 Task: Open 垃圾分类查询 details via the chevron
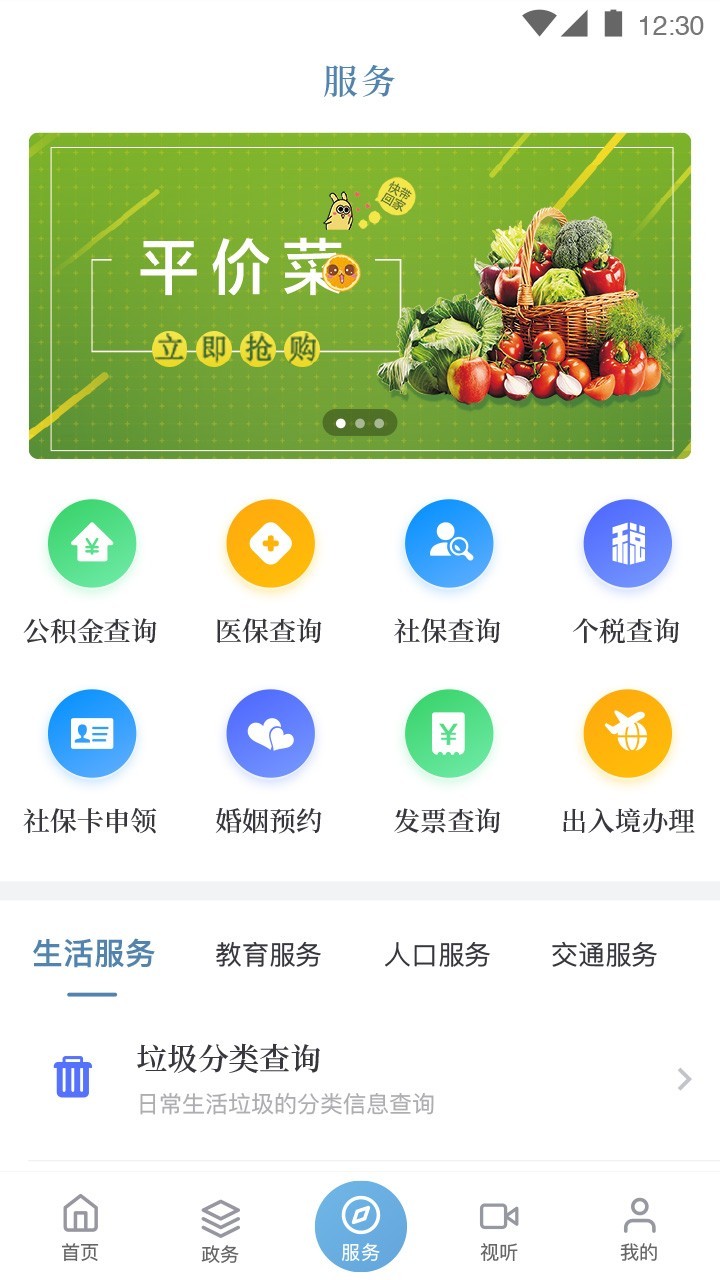(x=684, y=1079)
